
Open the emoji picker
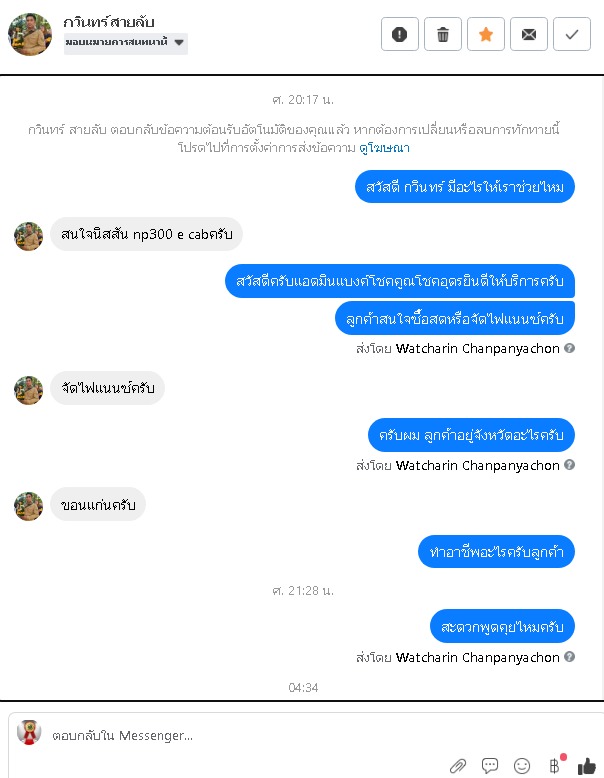pyautogui.click(x=522, y=766)
